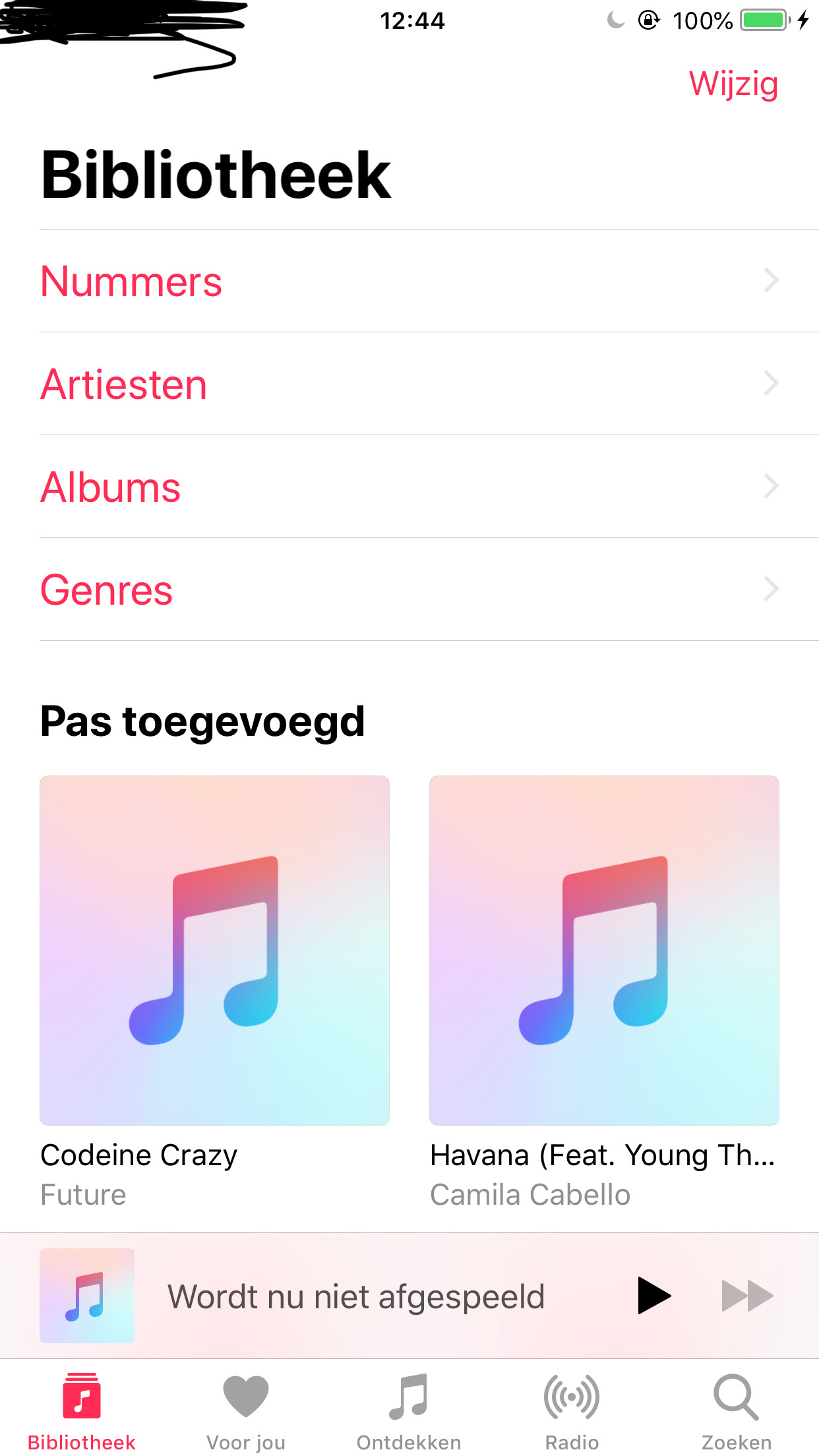Open the Nummers list
Image resolution: width=819 pixels, height=1456 pixels.
[x=409, y=282]
